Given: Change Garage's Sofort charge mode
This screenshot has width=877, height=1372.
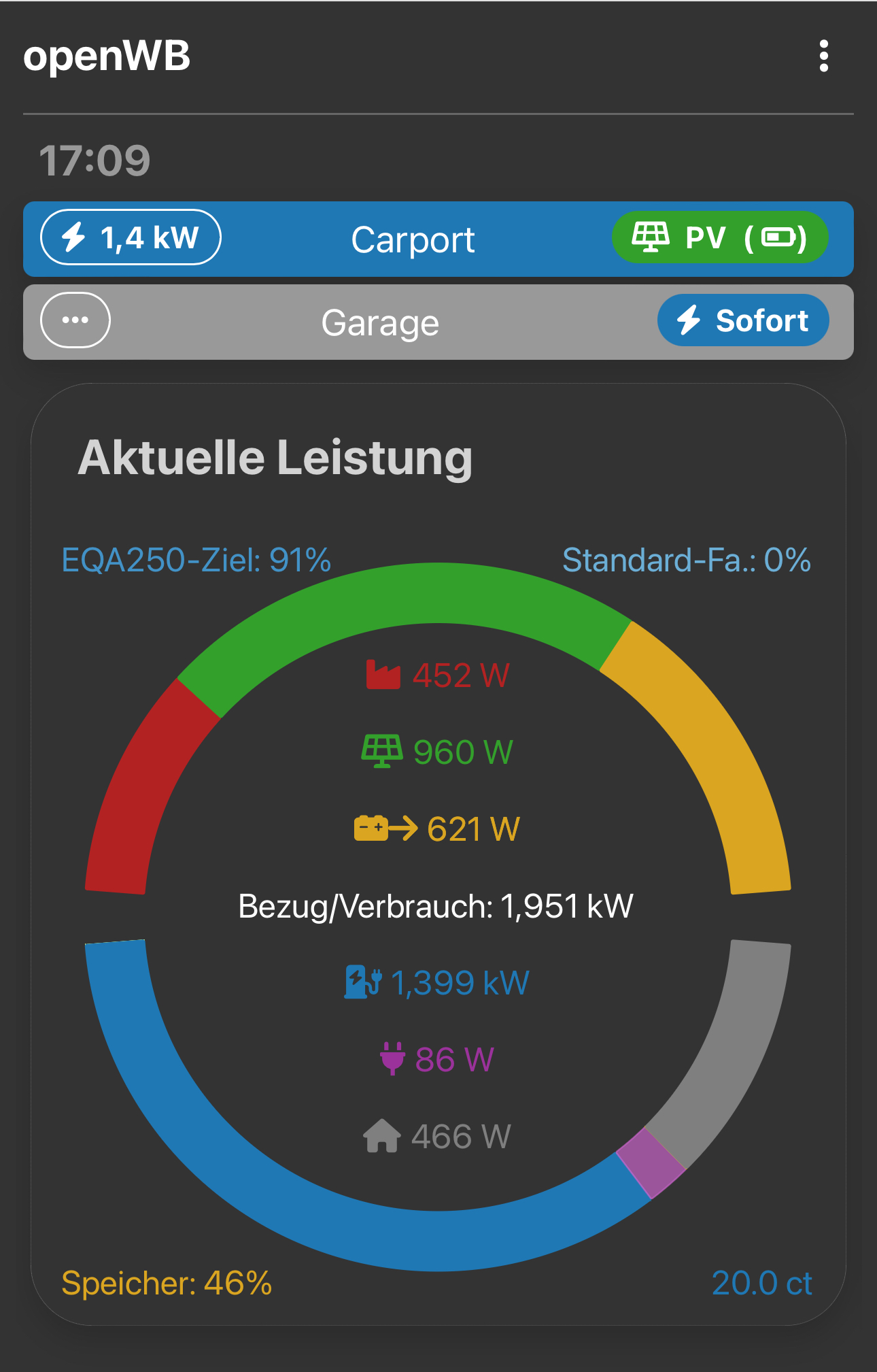Looking at the screenshot, I should pyautogui.click(x=742, y=320).
